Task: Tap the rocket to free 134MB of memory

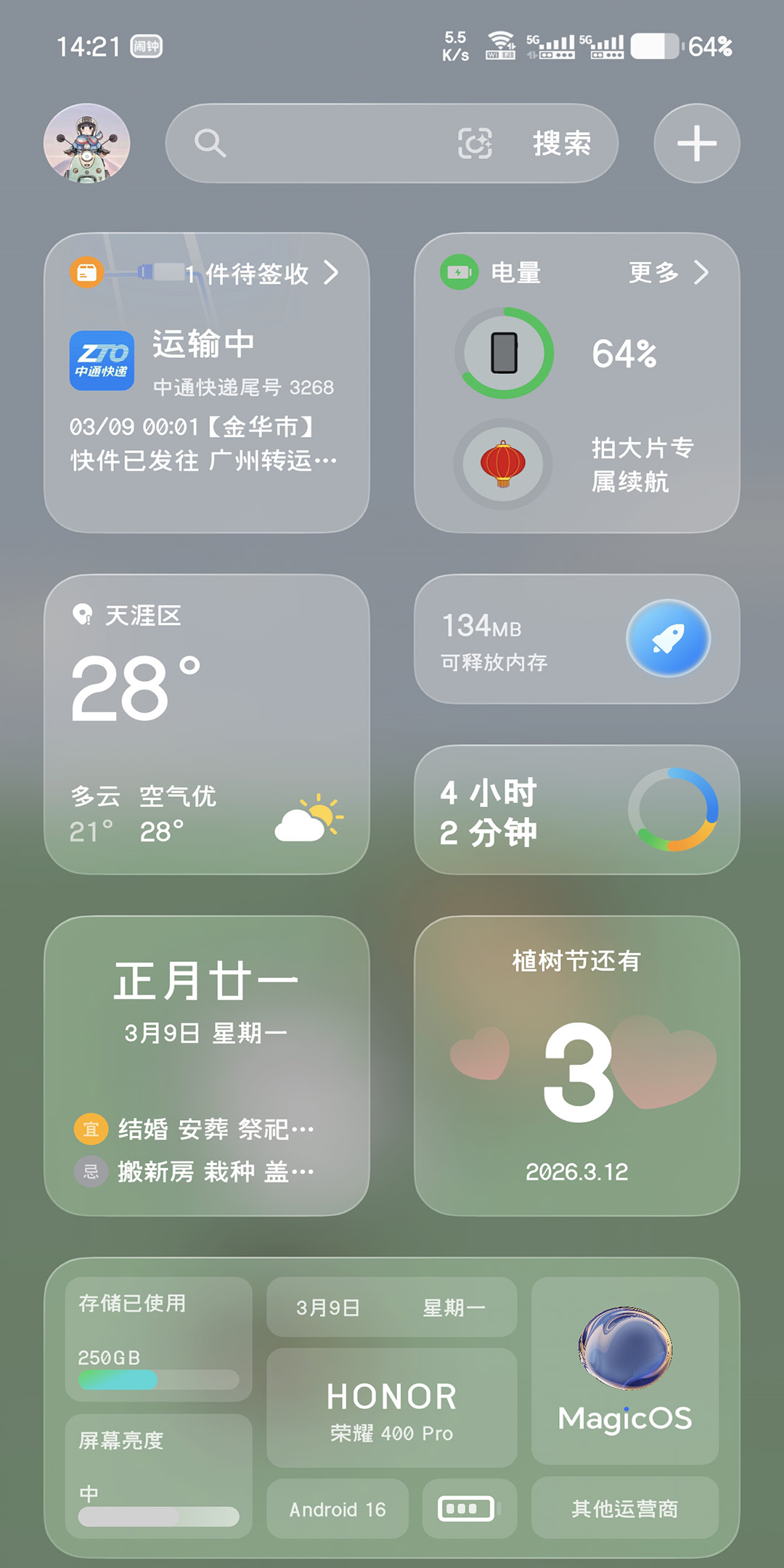Action: click(x=668, y=639)
